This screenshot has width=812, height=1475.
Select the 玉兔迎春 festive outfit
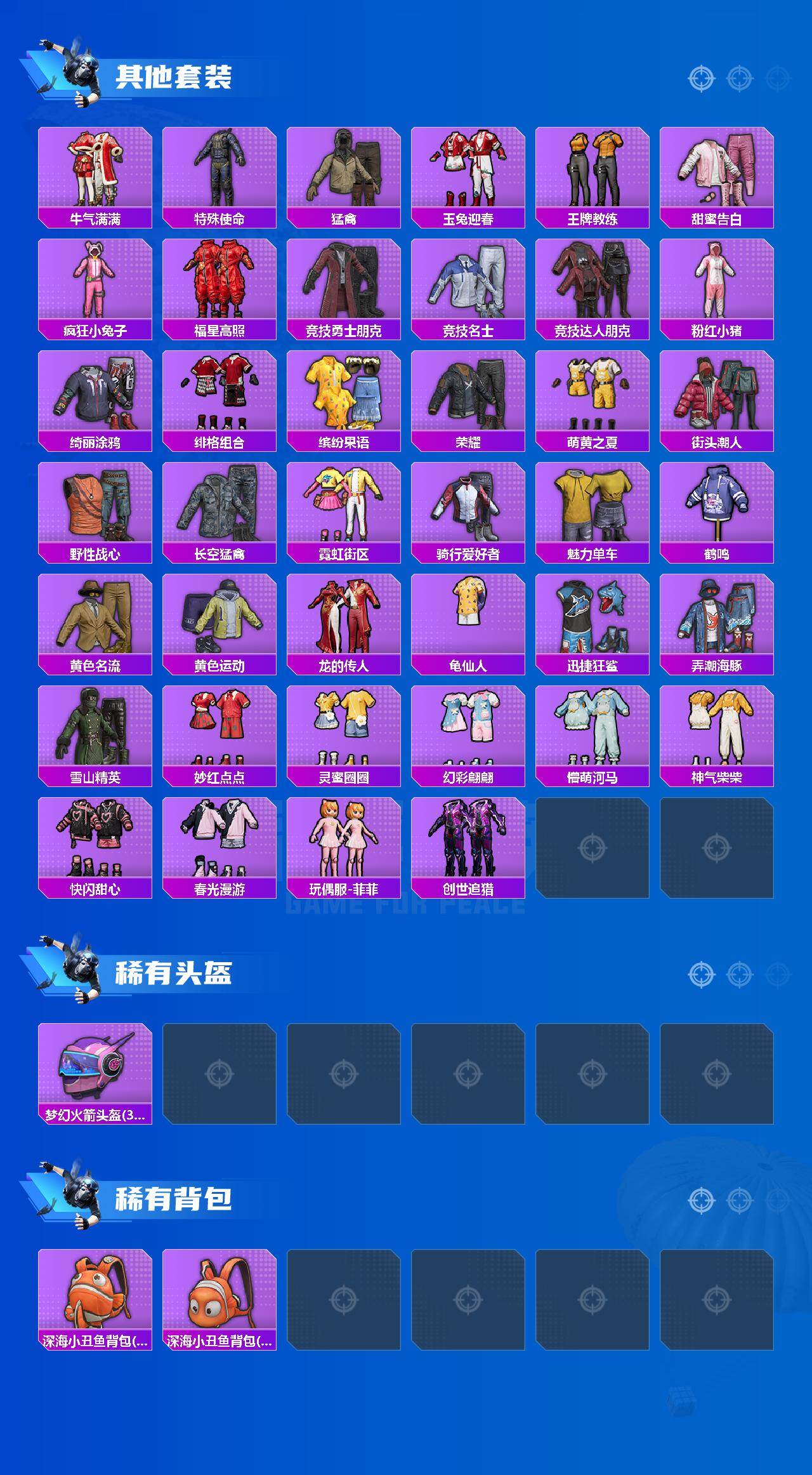click(468, 171)
